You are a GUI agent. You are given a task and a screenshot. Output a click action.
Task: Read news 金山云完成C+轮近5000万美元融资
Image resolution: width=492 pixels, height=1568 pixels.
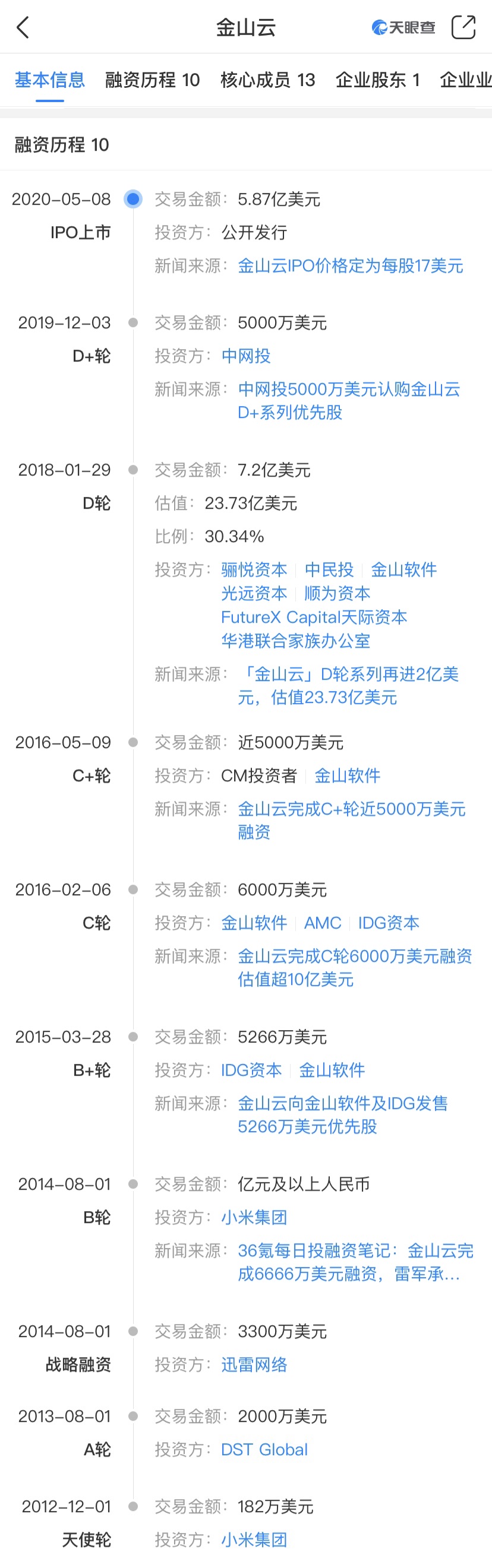coord(351,821)
